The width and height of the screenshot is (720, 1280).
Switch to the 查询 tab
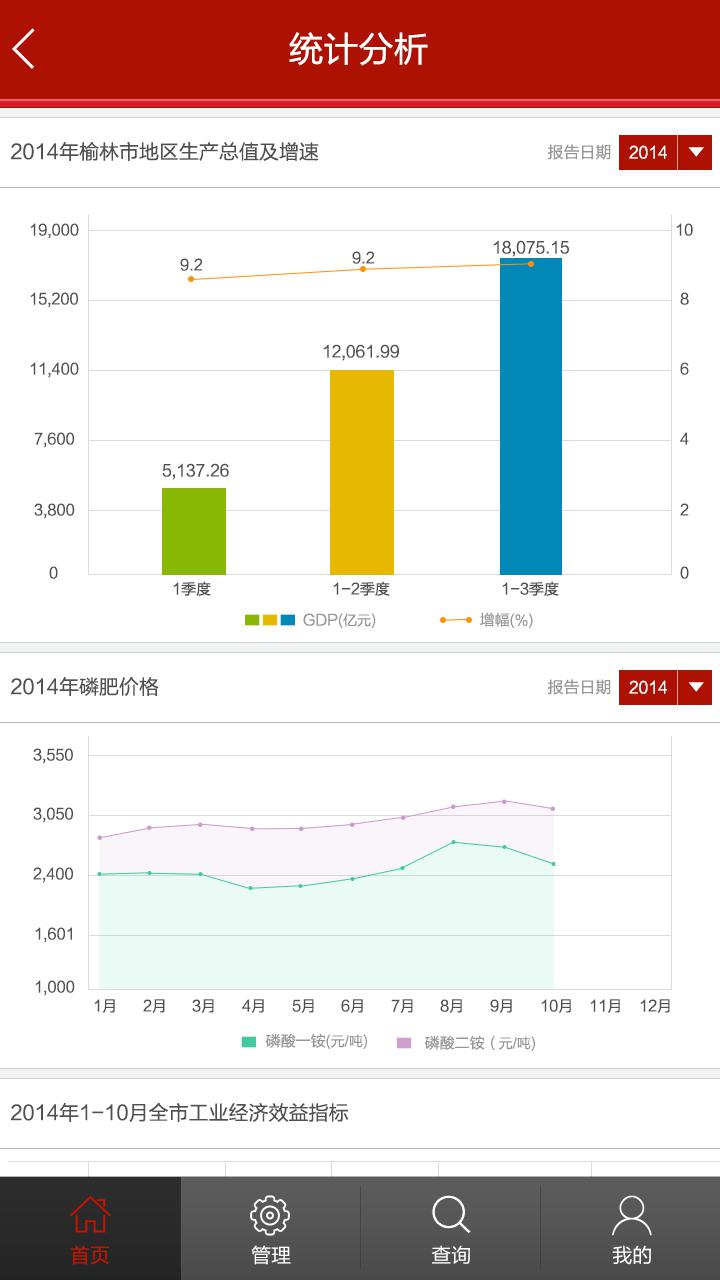click(450, 1228)
